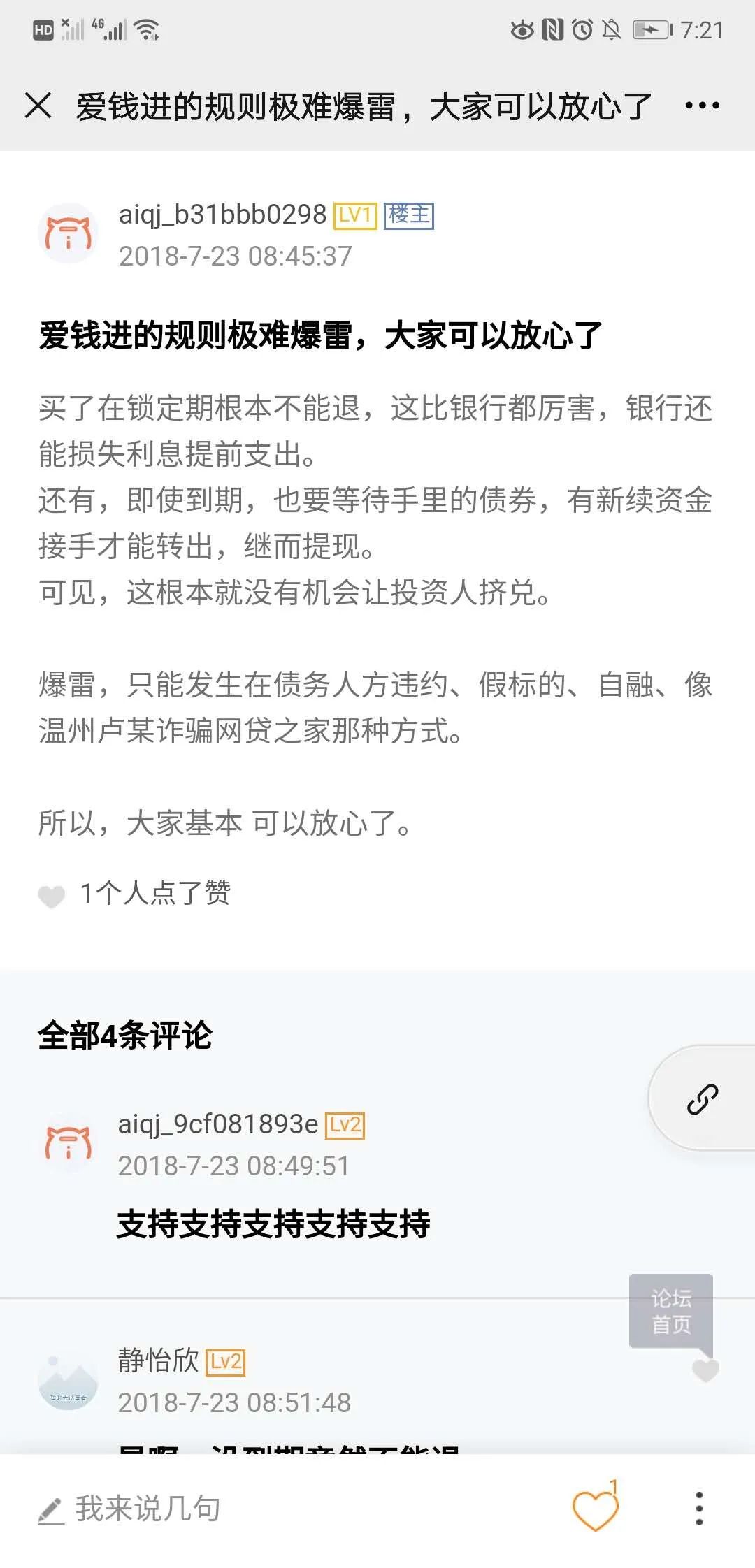Open the vertical dots menu in the bottom bar

[699, 1509]
